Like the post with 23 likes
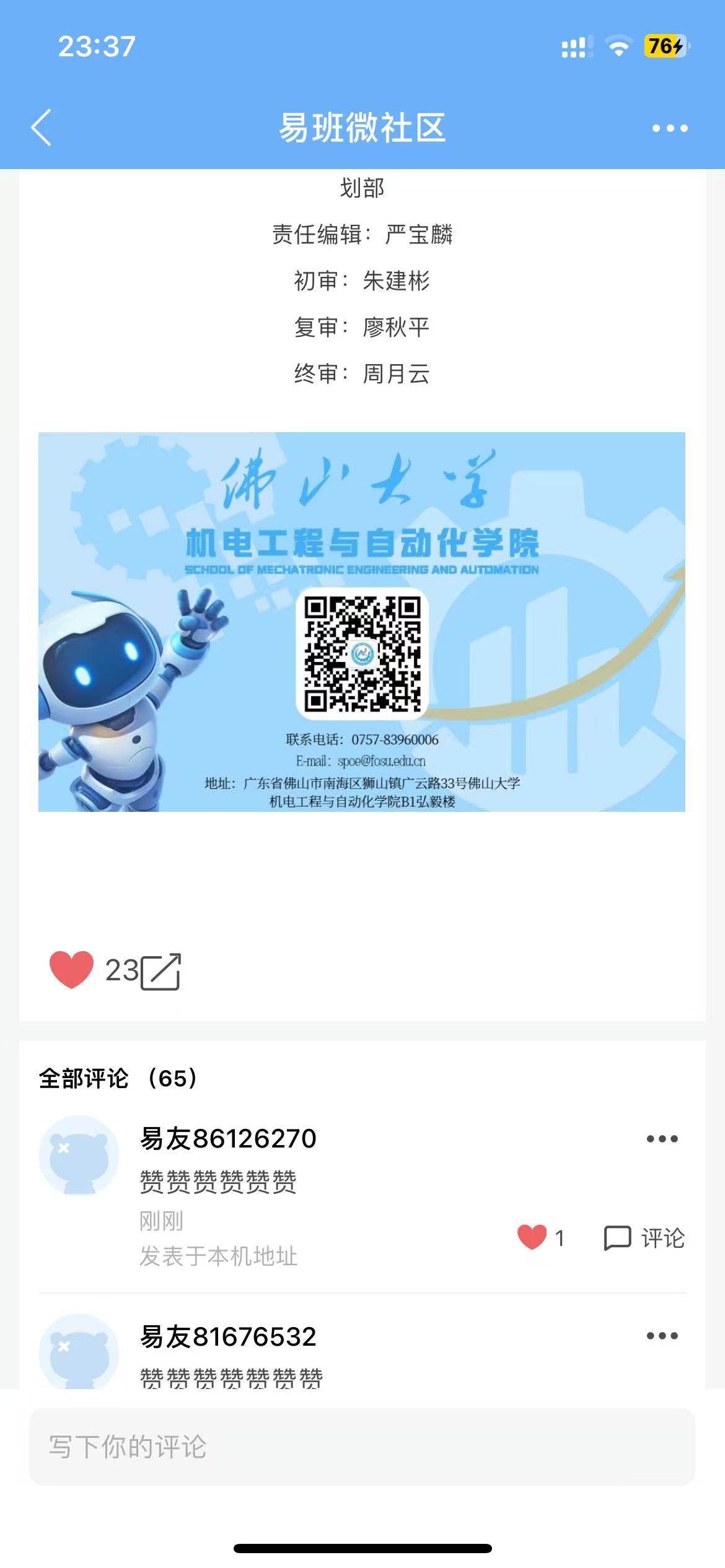The height and width of the screenshot is (1568, 725). 71,970
